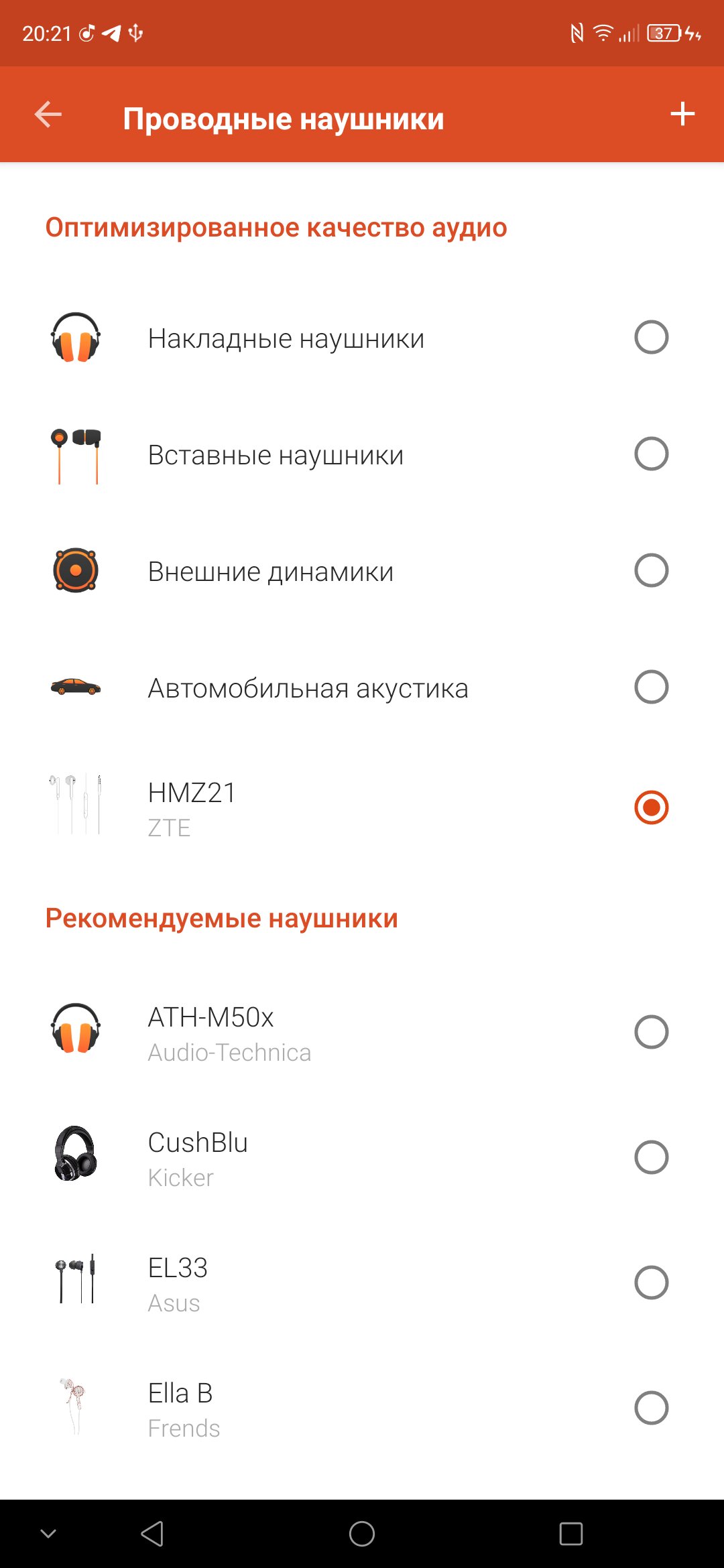Pick Автомобильная акустика profile
Viewport: 724px width, 1568px height.
pyautogui.click(x=362, y=687)
